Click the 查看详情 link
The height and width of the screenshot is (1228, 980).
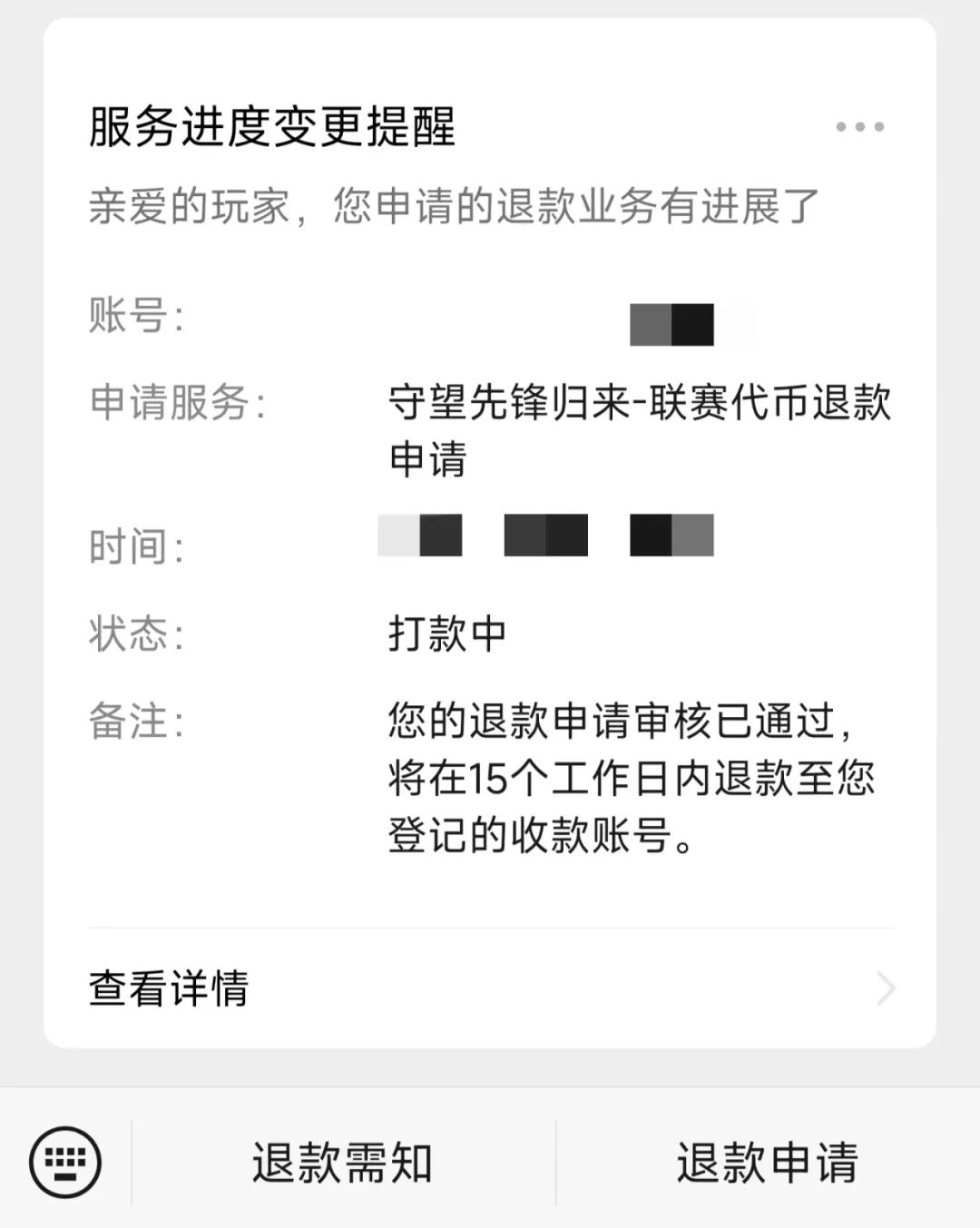[170, 988]
